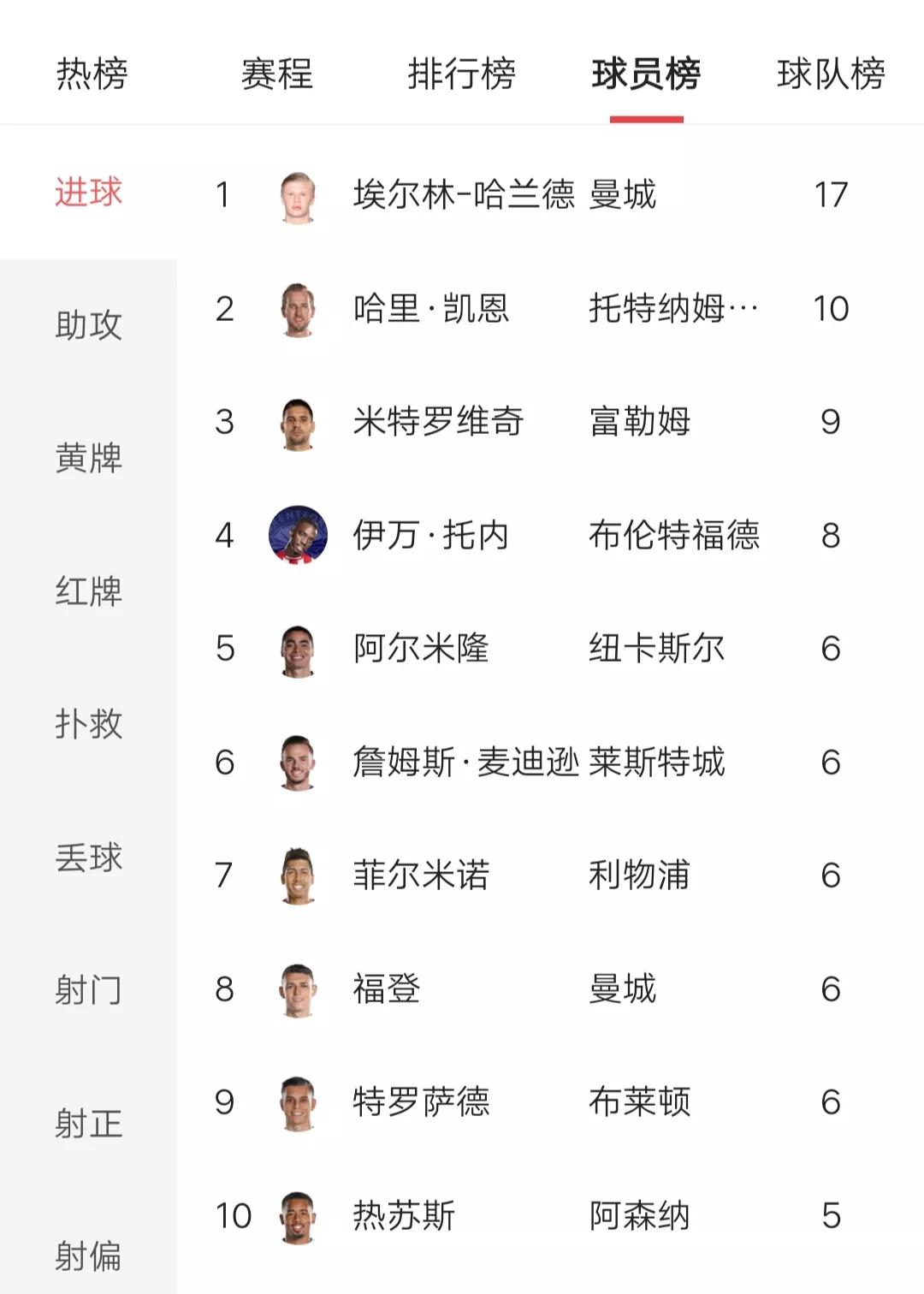The height and width of the screenshot is (1294, 924).
Task: Show the 红牌 red cards ranking
Action: [x=88, y=591]
